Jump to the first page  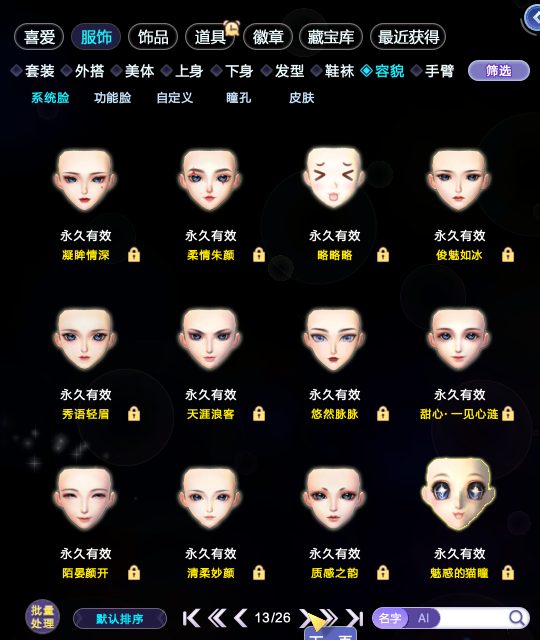191,618
